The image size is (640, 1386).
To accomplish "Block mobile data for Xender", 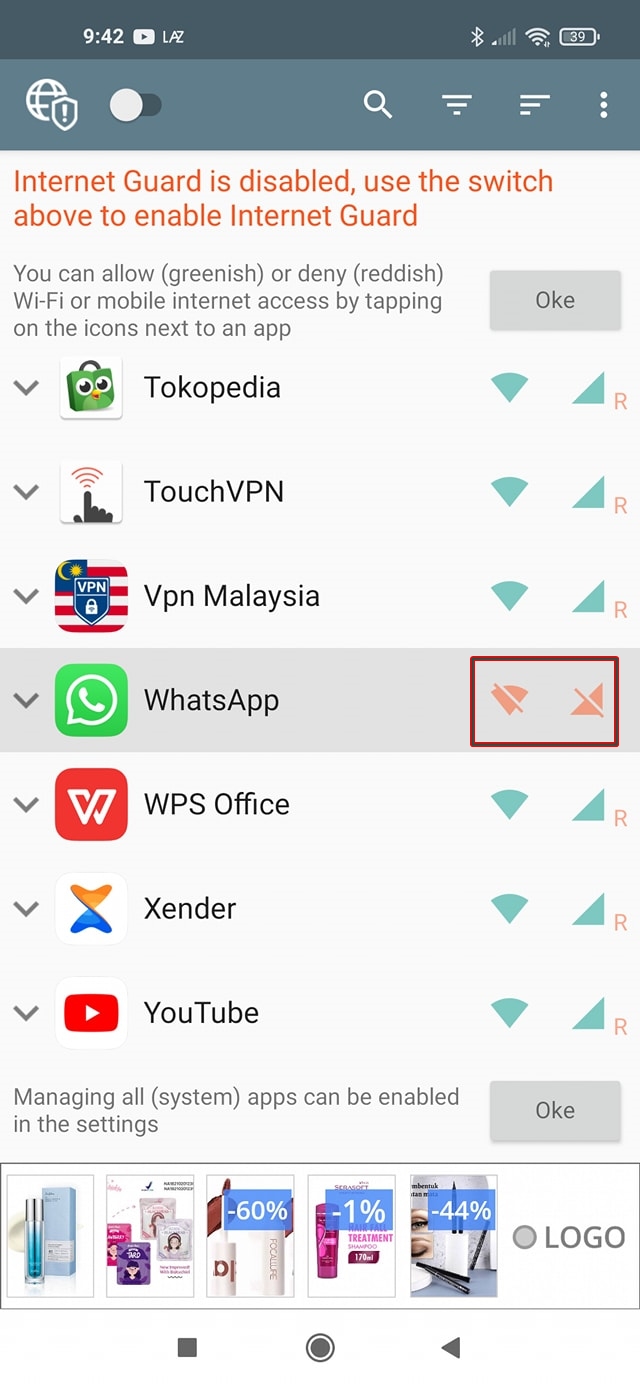I will coord(589,909).
